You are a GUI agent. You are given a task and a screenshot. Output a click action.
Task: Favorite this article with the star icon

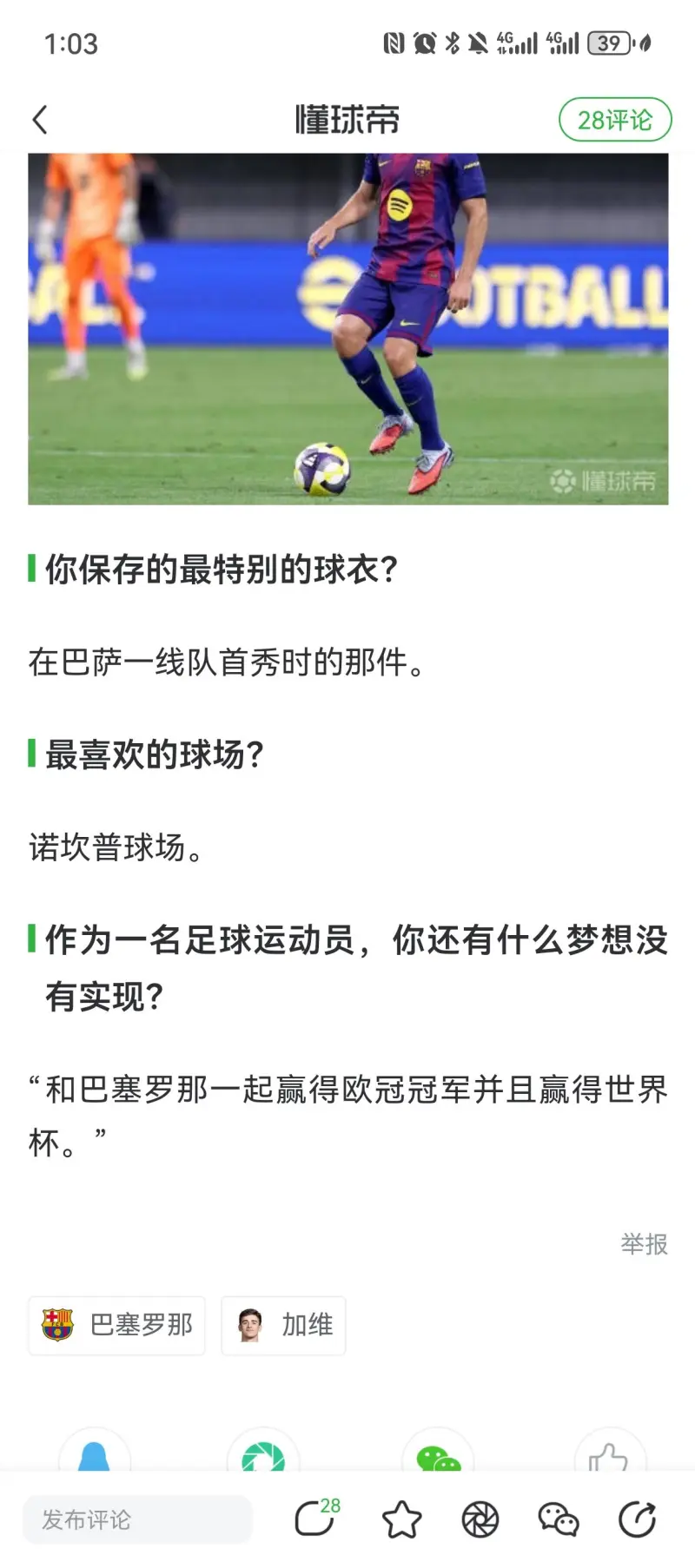(x=401, y=1519)
